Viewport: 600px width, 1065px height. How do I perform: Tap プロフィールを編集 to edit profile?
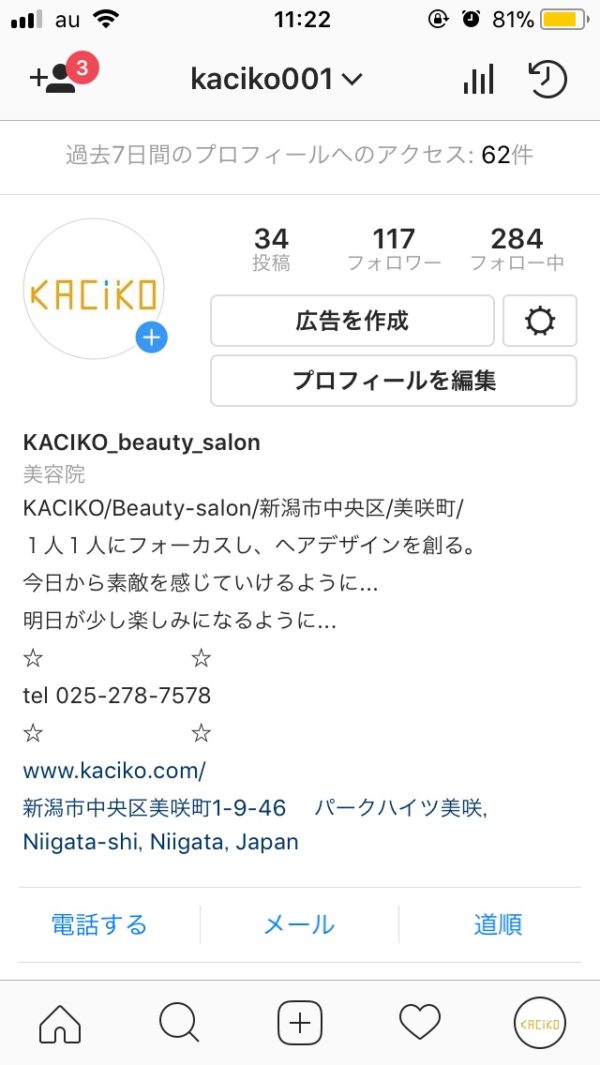point(393,381)
